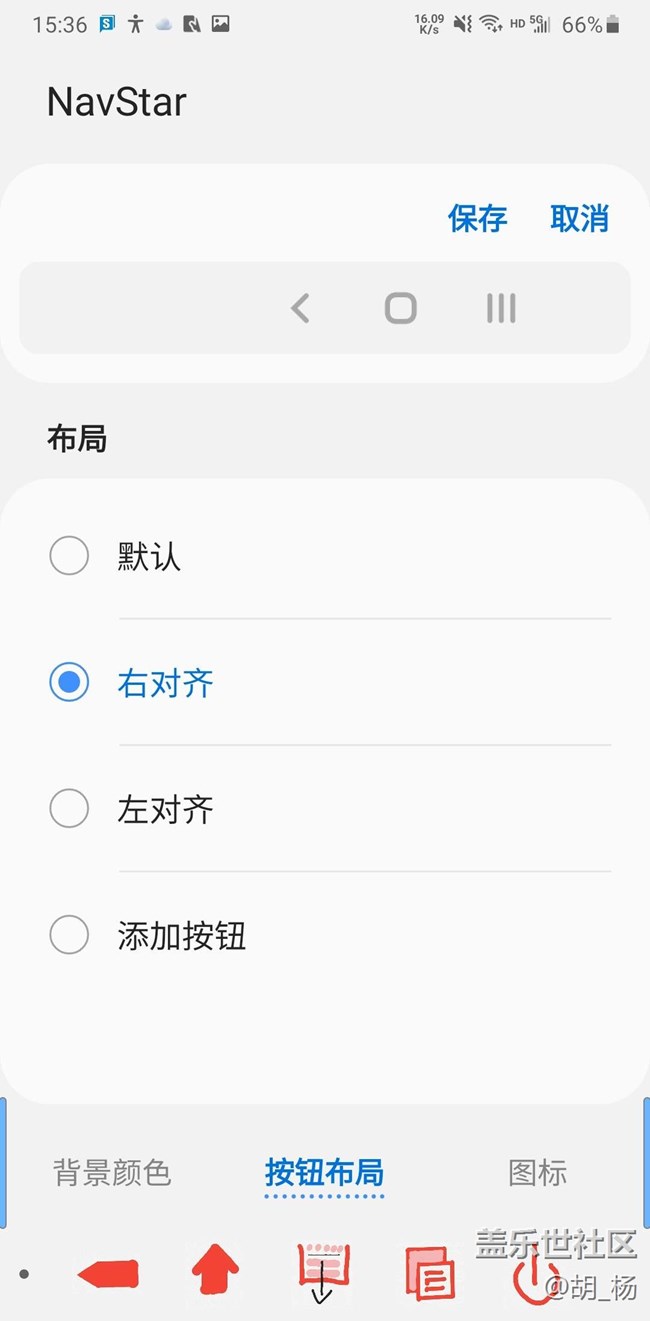The height and width of the screenshot is (1321, 650).
Task: Switch to the 图标 tab
Action: pos(537,1172)
